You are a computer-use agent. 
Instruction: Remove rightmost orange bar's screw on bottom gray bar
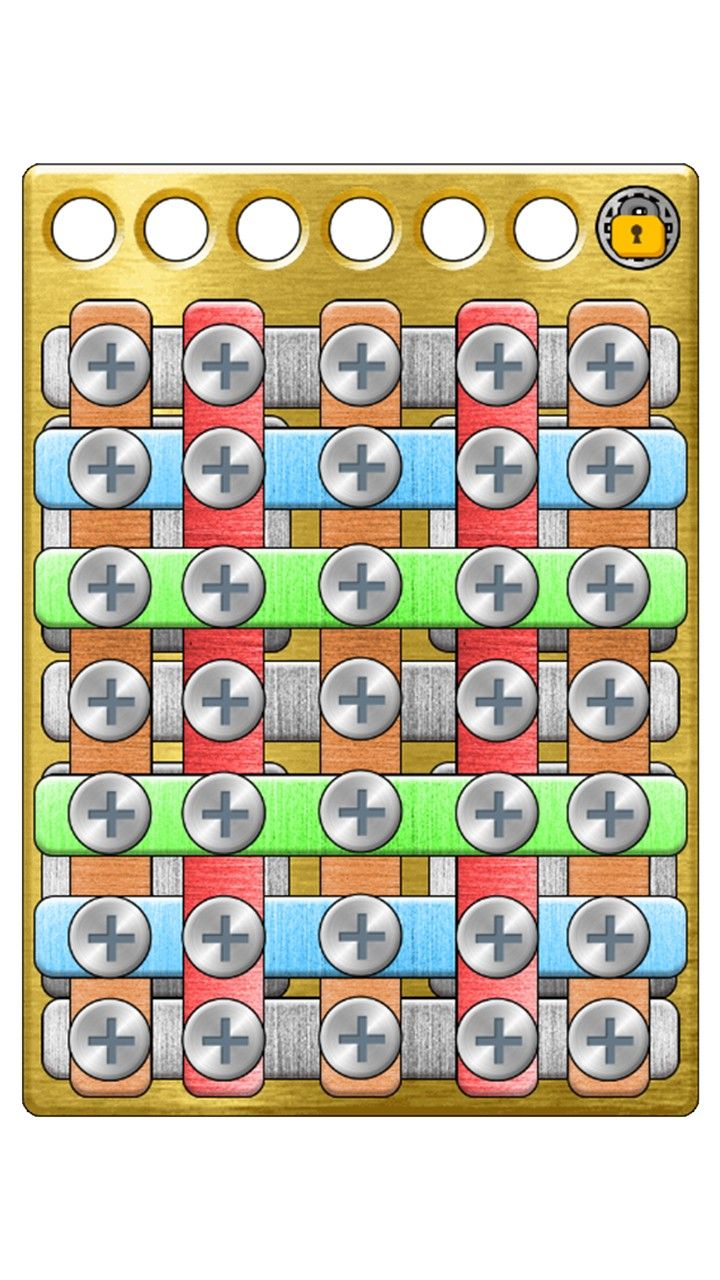608,1039
